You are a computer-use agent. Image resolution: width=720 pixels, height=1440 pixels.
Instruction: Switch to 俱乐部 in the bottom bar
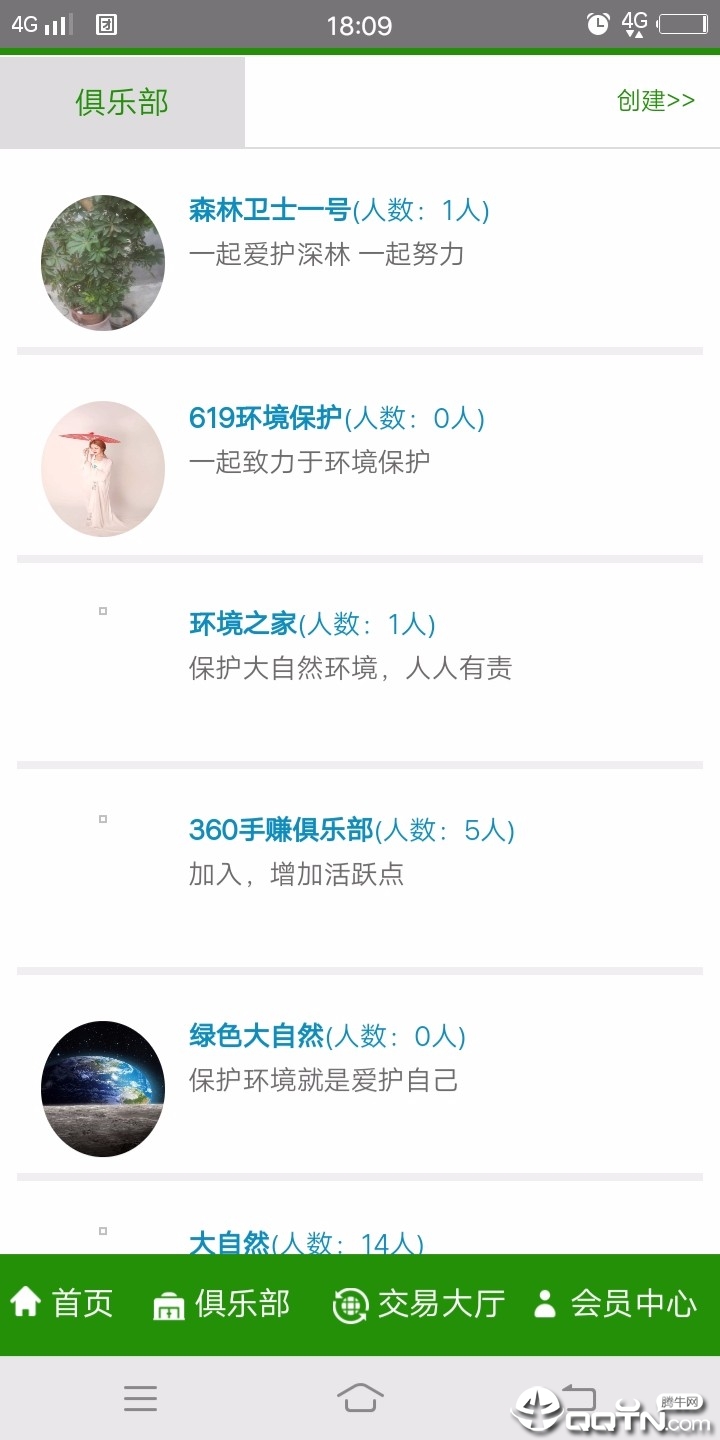pyautogui.click(x=221, y=1304)
